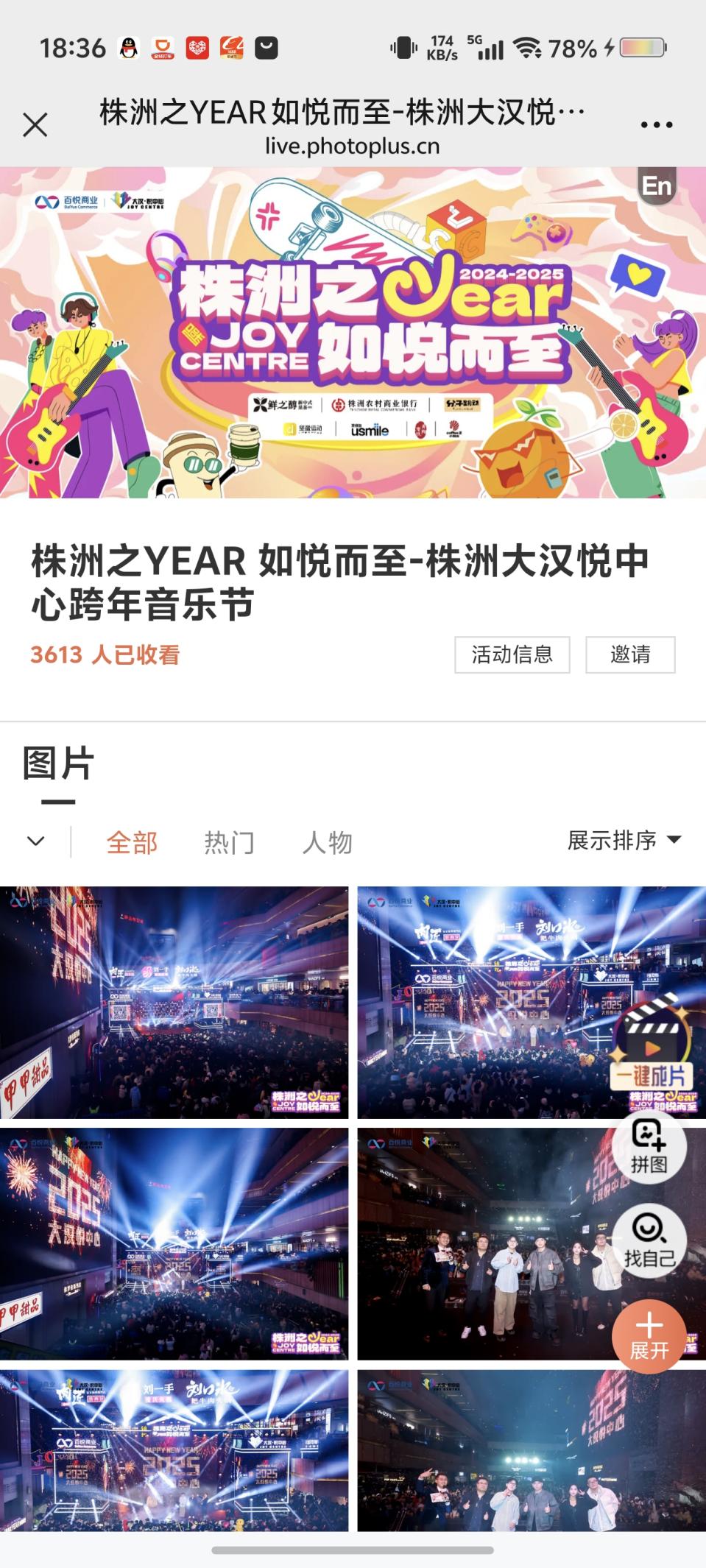Open the three-dot overflow menu
Screen dimensions: 706x1568
pyautogui.click(x=656, y=125)
